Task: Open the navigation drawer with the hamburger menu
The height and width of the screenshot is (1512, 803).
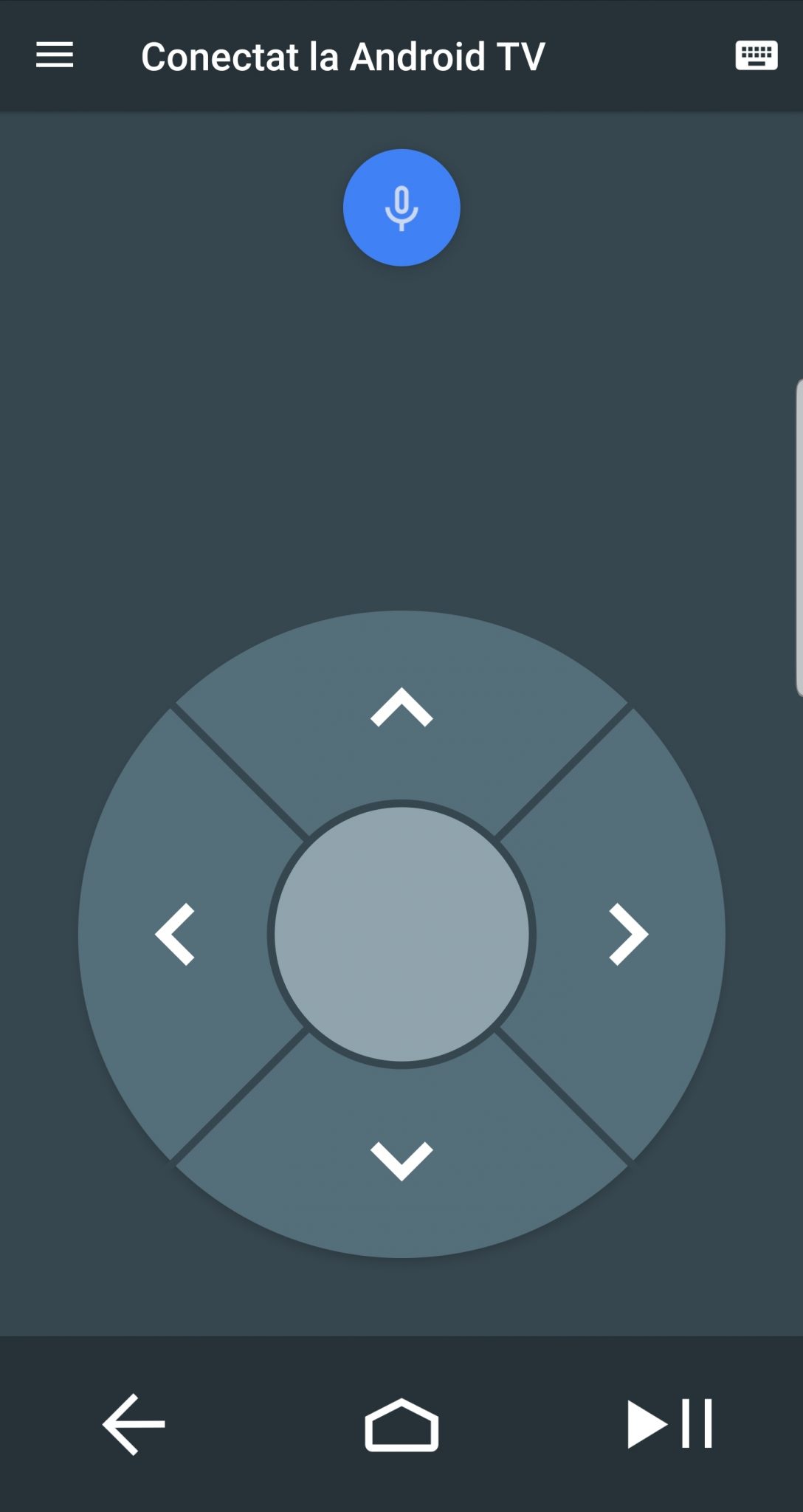Action: (x=54, y=54)
